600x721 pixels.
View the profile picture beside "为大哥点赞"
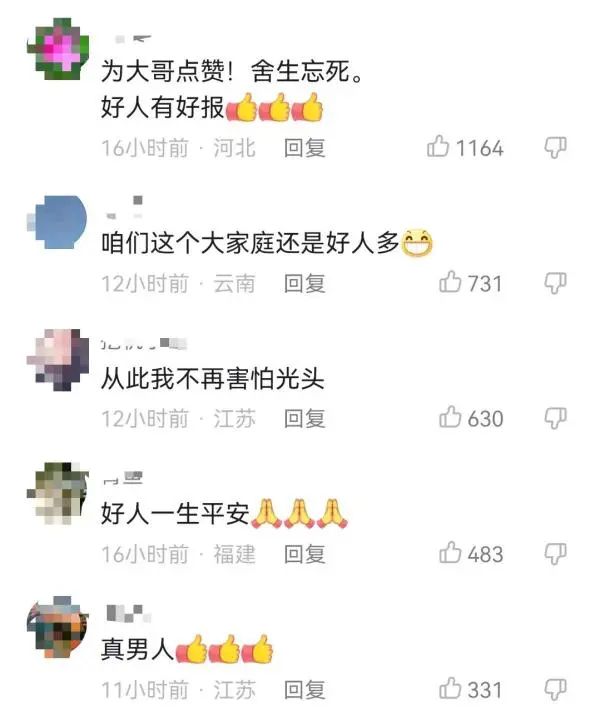pyautogui.click(x=59, y=48)
